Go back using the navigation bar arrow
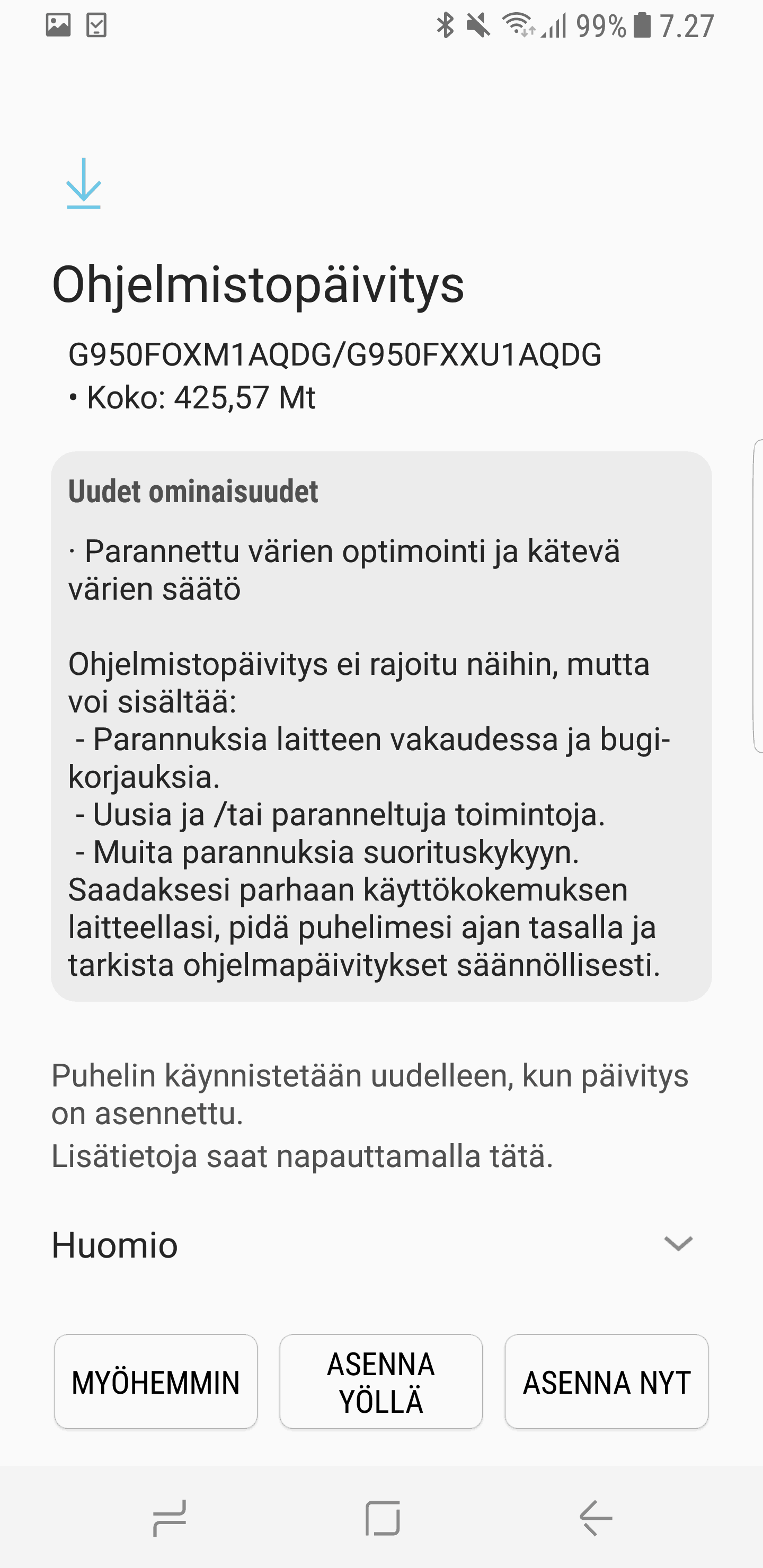 pos(596,1518)
